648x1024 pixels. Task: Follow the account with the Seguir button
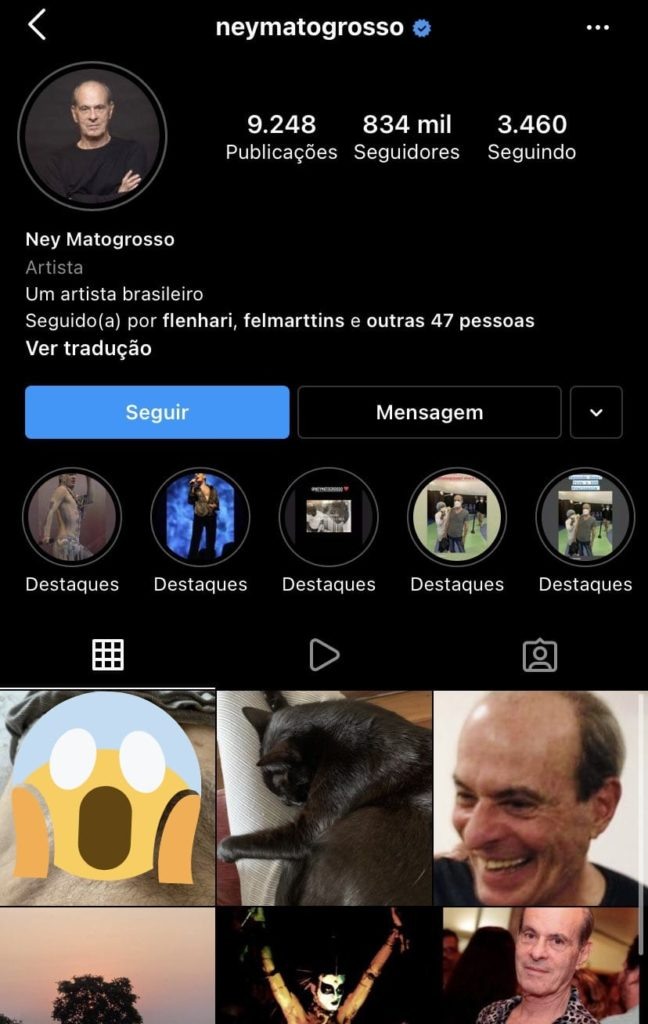(x=157, y=412)
